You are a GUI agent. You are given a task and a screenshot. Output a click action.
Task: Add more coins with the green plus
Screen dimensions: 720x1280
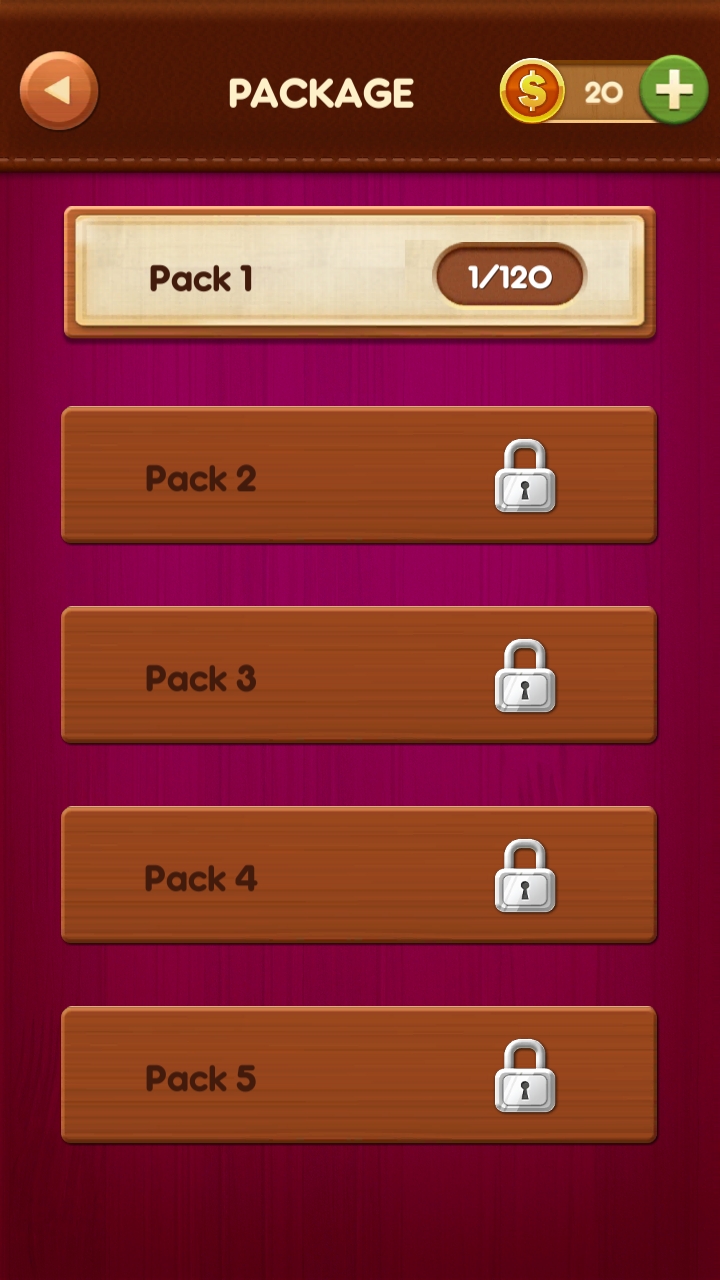[674, 91]
